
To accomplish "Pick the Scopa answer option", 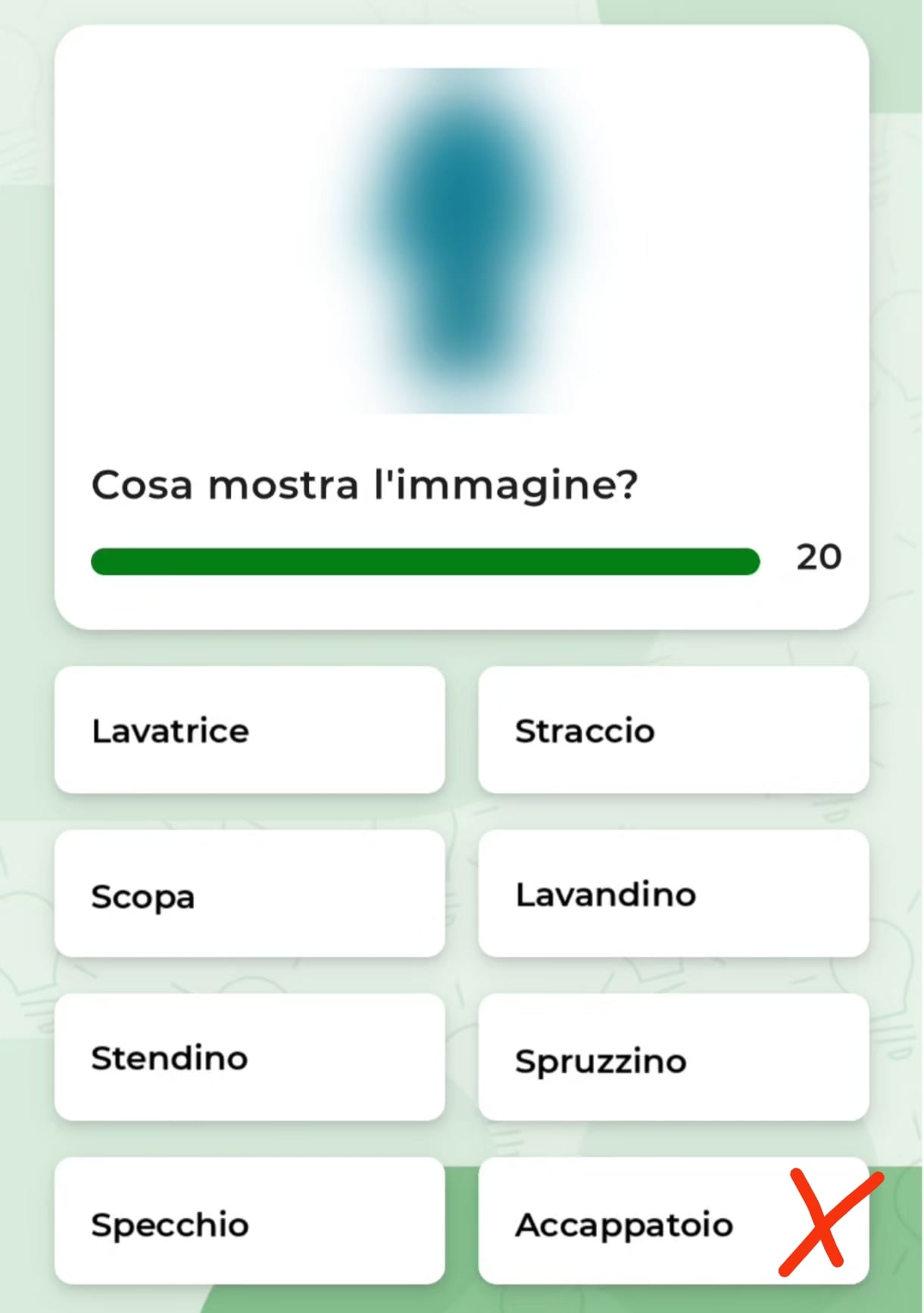I will click(249, 894).
